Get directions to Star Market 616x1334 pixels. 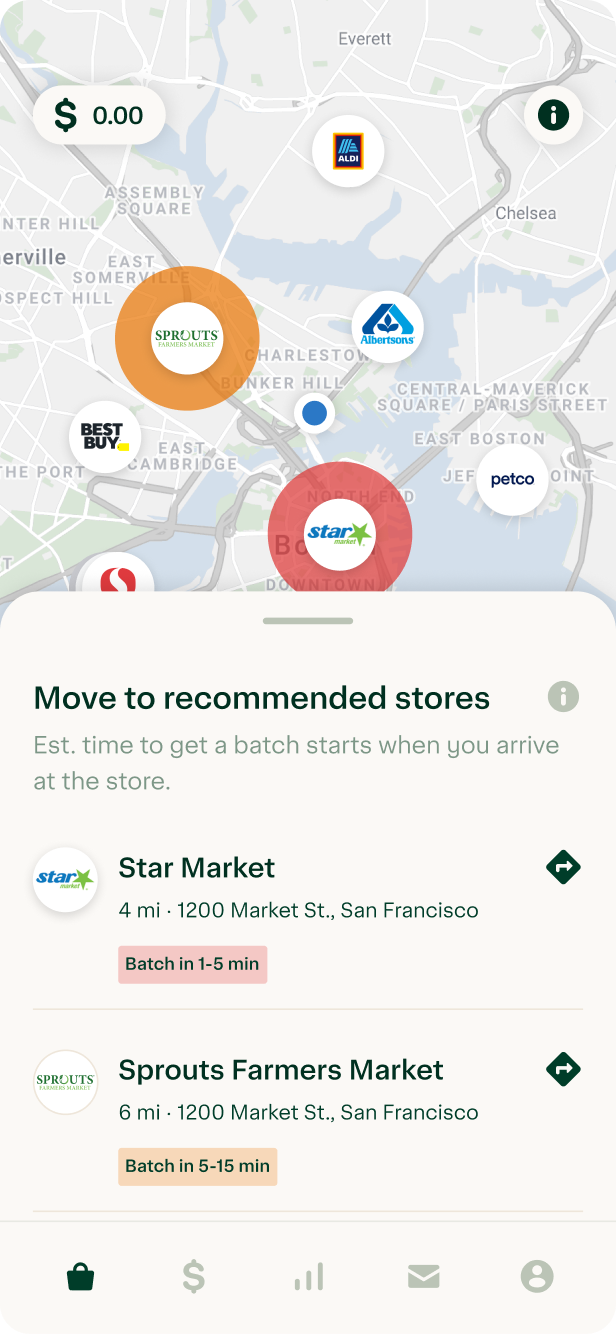pyautogui.click(x=563, y=867)
